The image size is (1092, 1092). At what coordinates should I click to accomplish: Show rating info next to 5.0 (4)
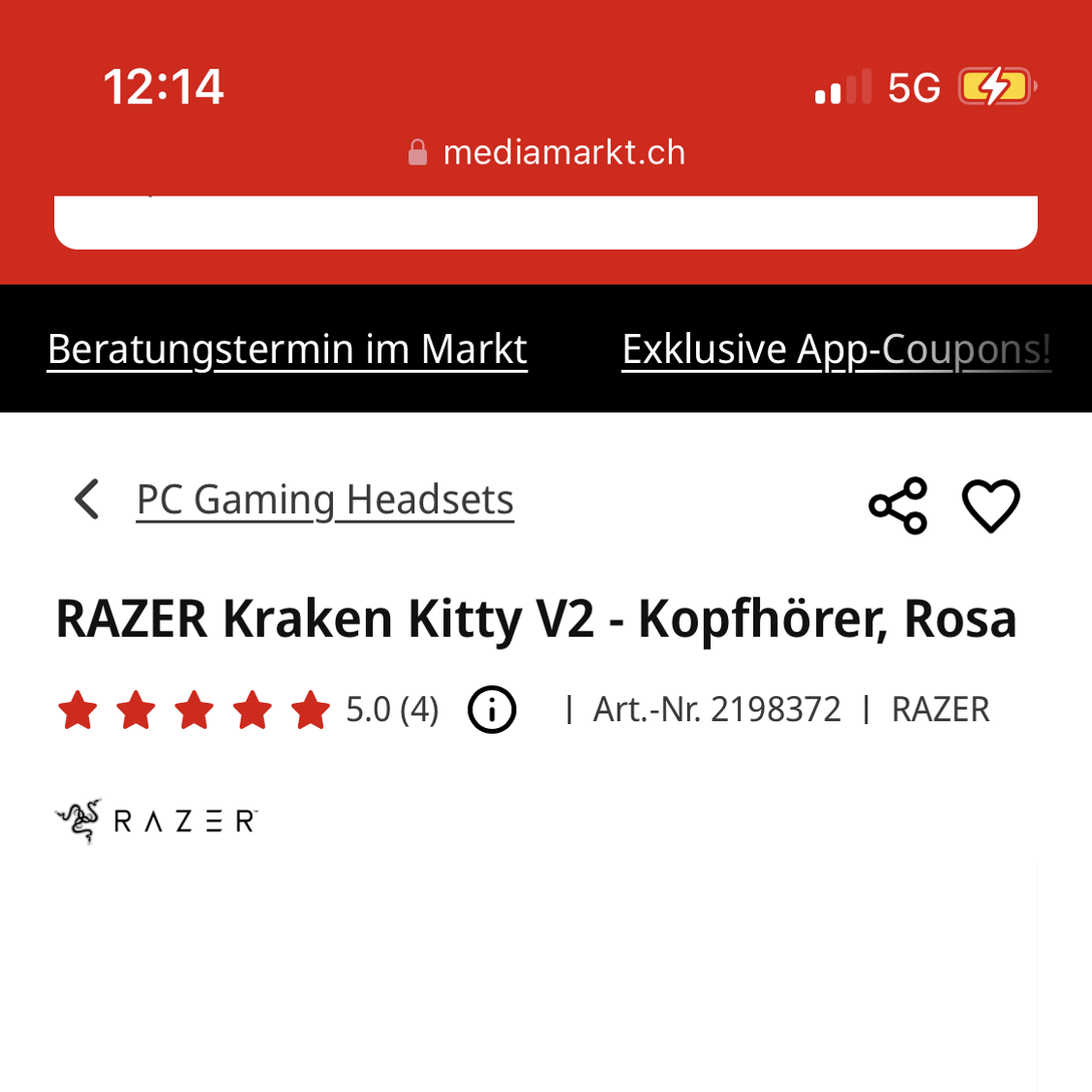[492, 710]
